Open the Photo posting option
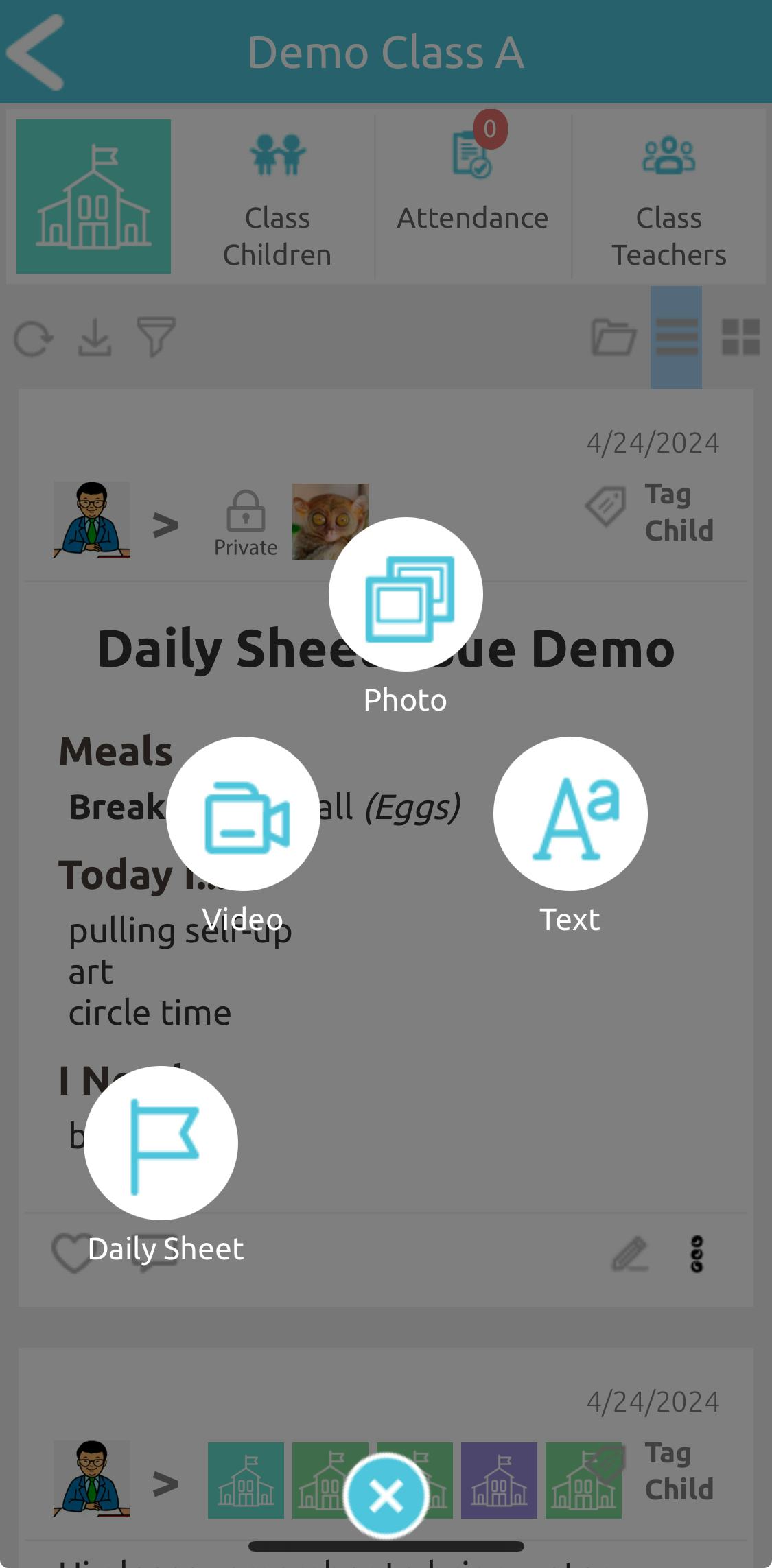This screenshot has height=1568, width=772. 405,594
